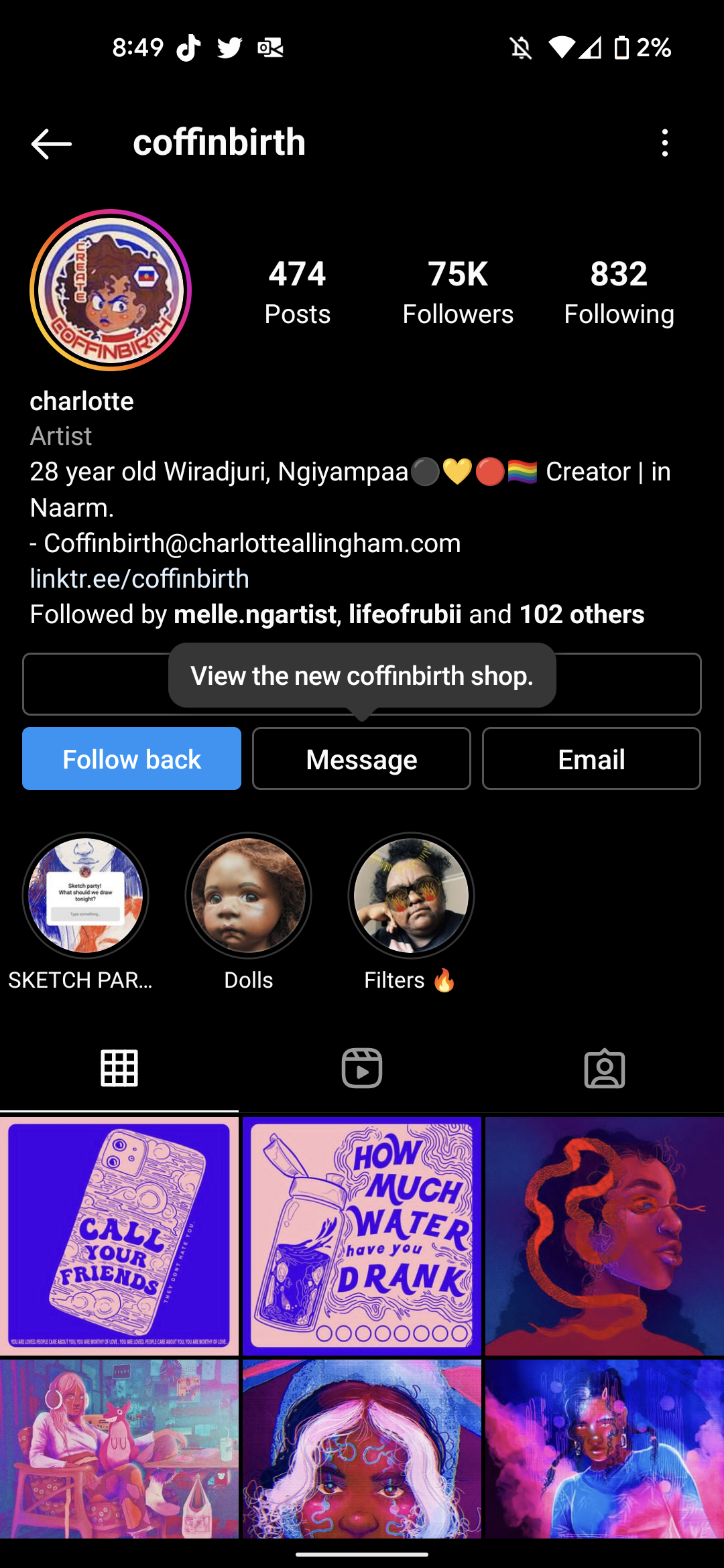Open the Filters story highlight
Viewport: 724px width, 1568px height.
(x=411, y=895)
